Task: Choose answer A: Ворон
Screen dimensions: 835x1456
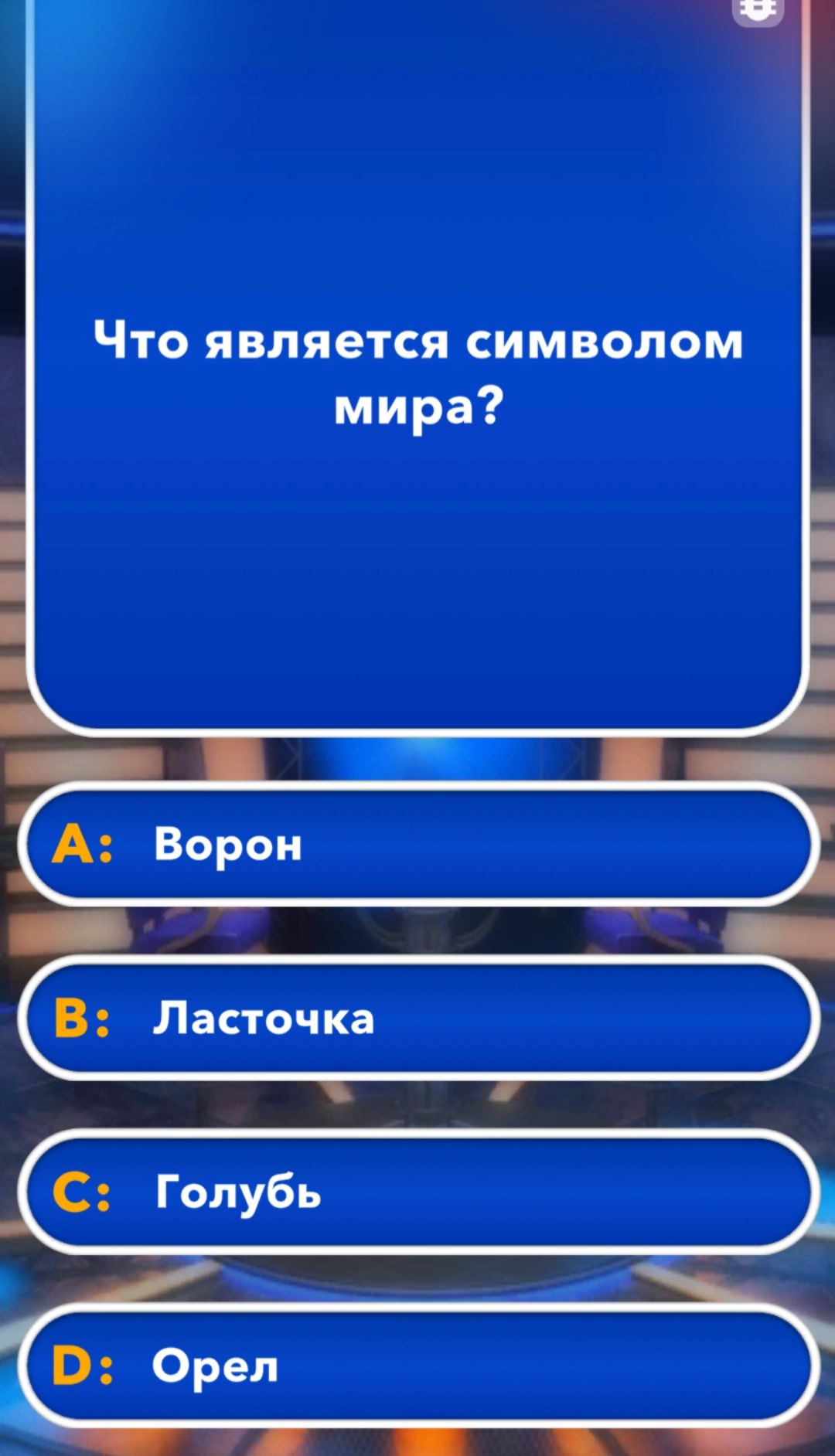Action: 417,844
